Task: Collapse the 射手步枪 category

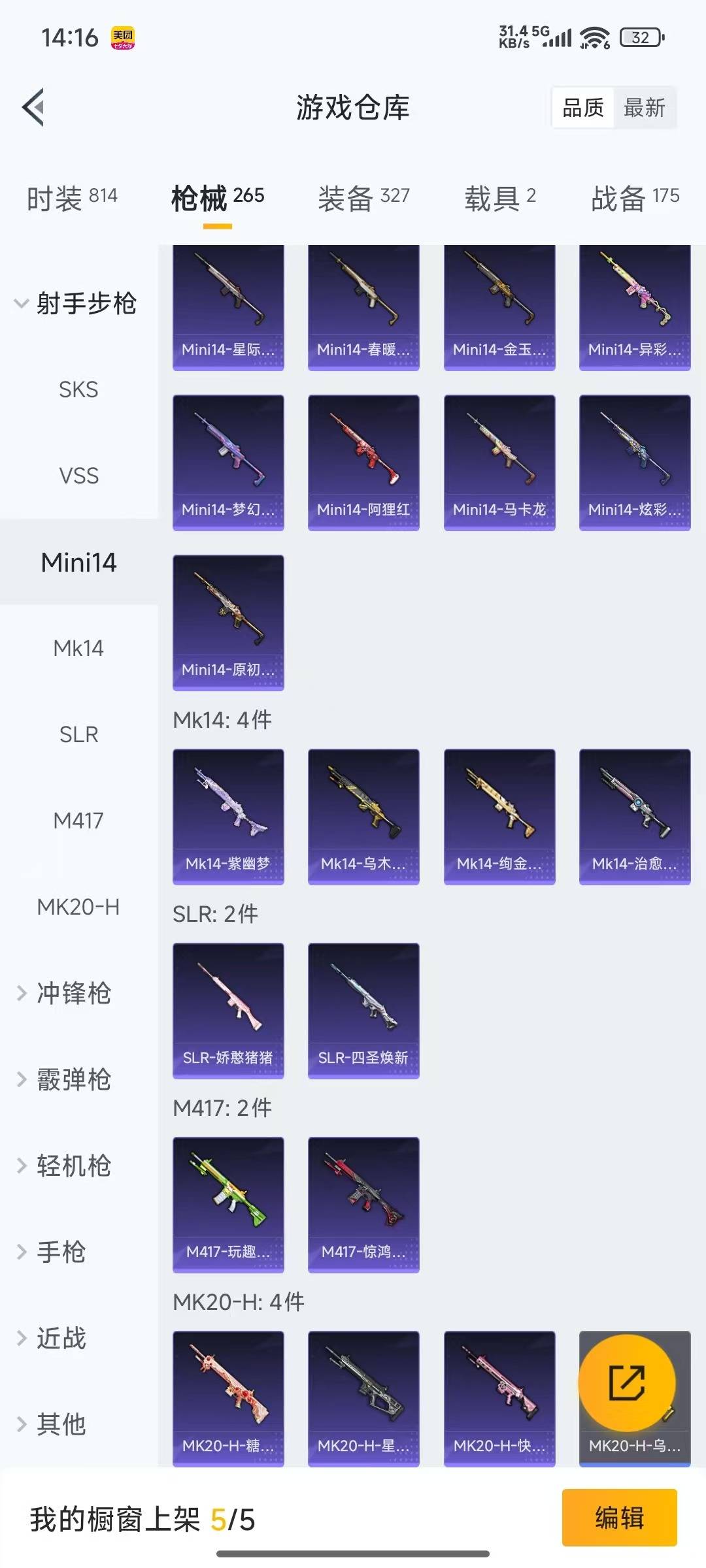Action: click(76, 304)
